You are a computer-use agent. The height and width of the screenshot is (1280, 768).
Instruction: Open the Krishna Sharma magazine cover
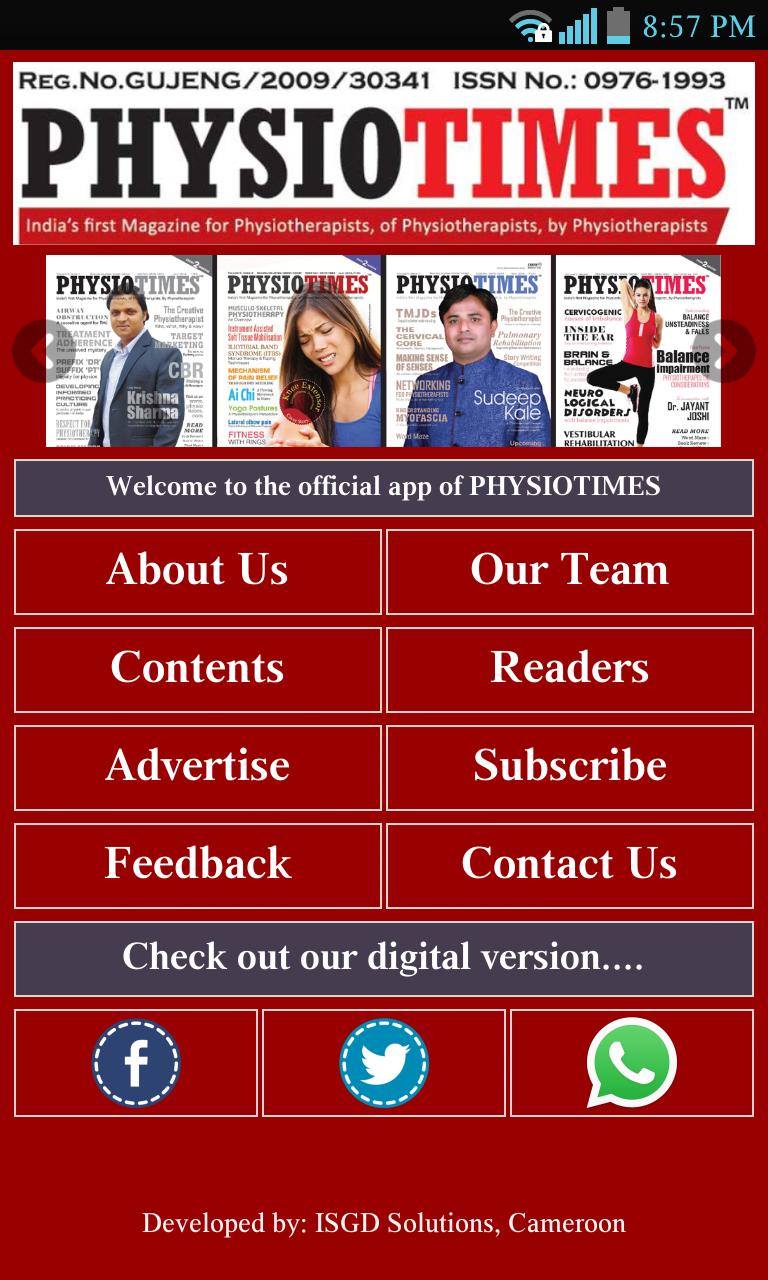(130, 350)
